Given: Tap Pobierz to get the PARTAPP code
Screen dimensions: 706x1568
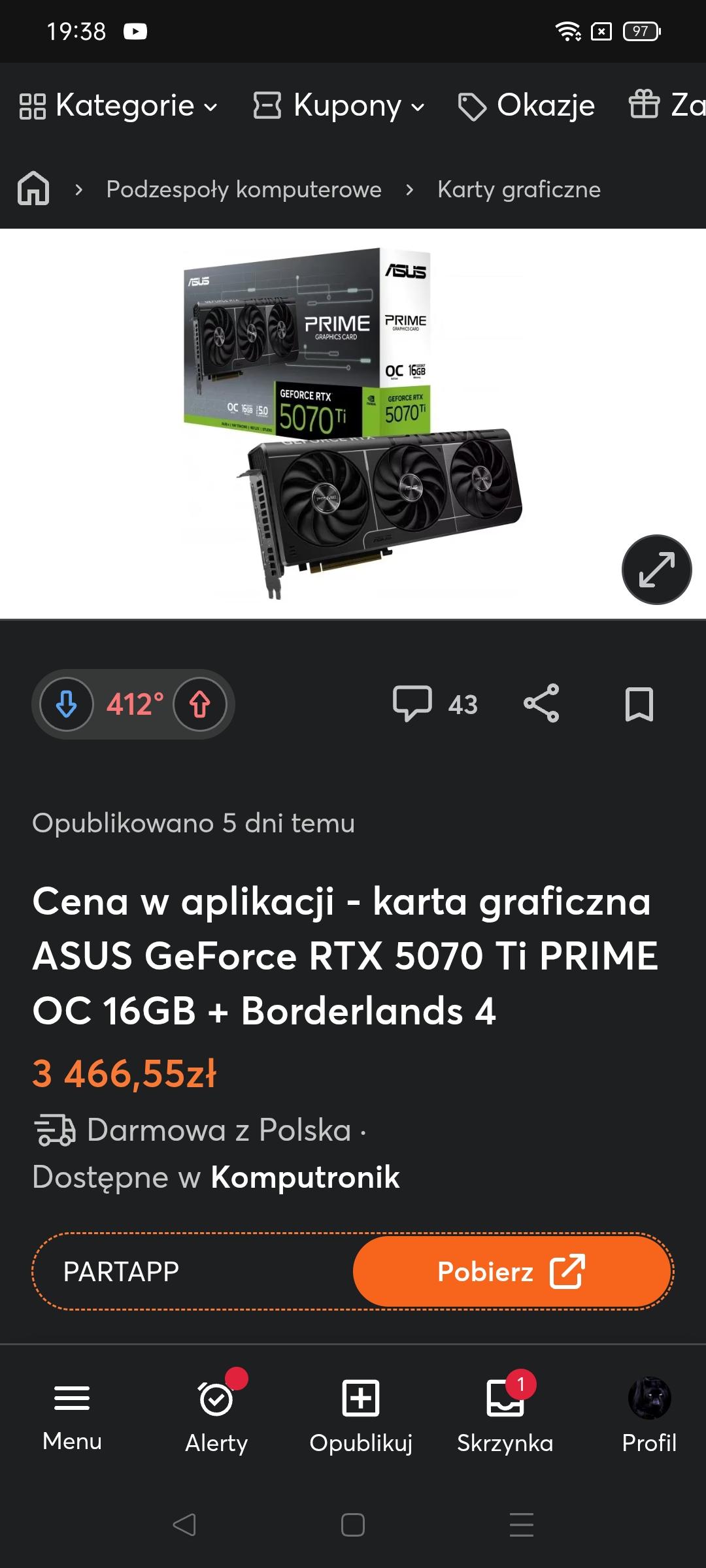Looking at the screenshot, I should 512,1271.
